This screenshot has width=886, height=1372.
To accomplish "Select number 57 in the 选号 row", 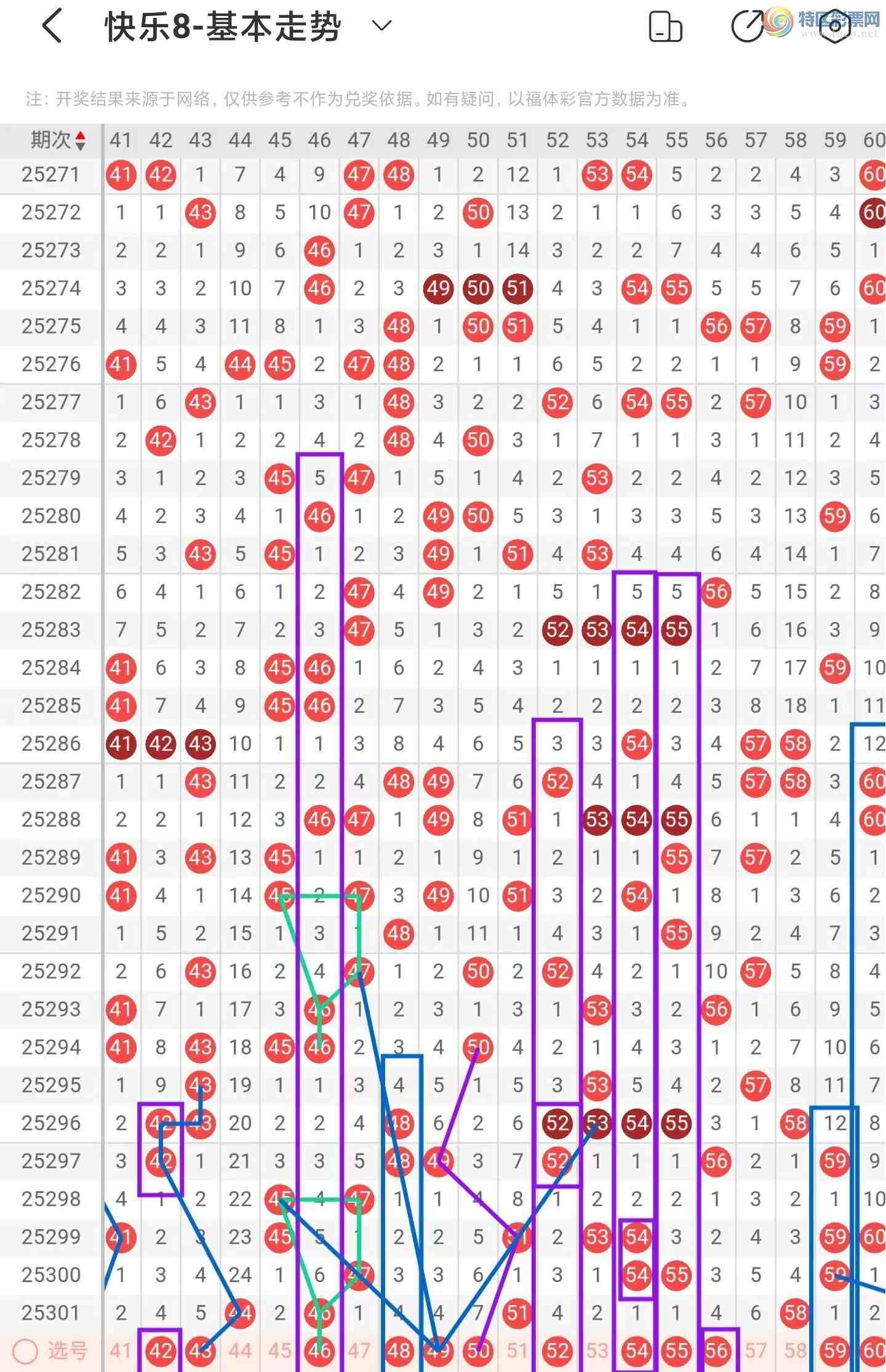I will click(756, 1351).
